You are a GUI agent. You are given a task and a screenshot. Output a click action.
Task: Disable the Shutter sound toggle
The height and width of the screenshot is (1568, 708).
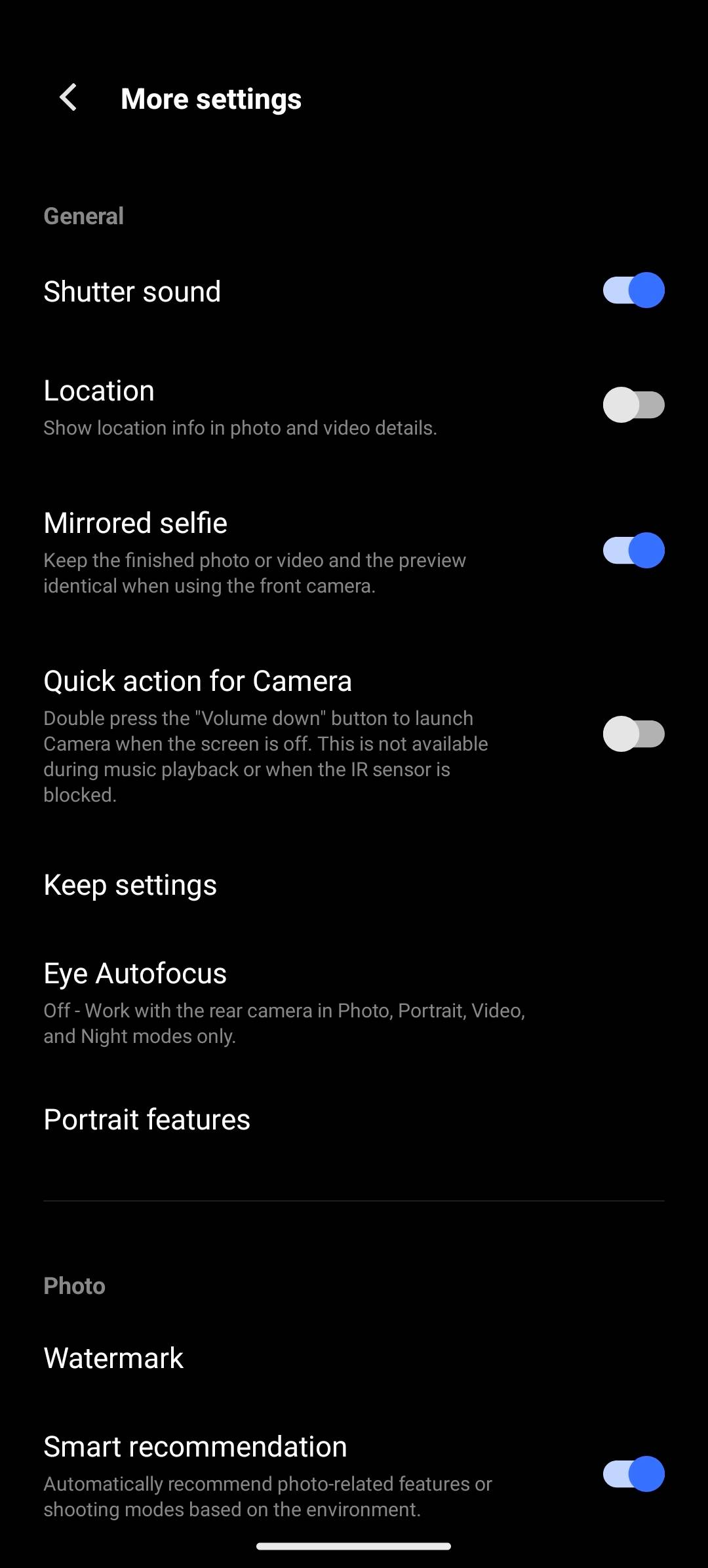633,290
